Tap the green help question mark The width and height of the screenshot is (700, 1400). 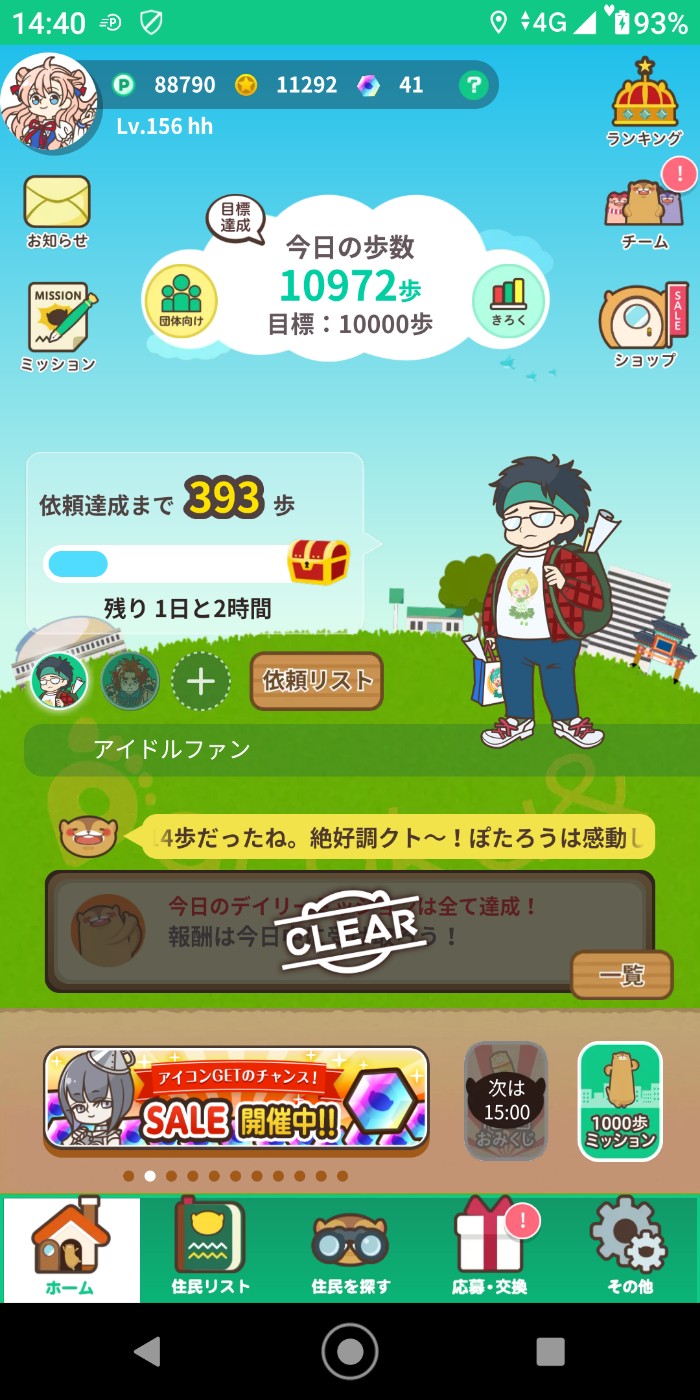(x=473, y=85)
